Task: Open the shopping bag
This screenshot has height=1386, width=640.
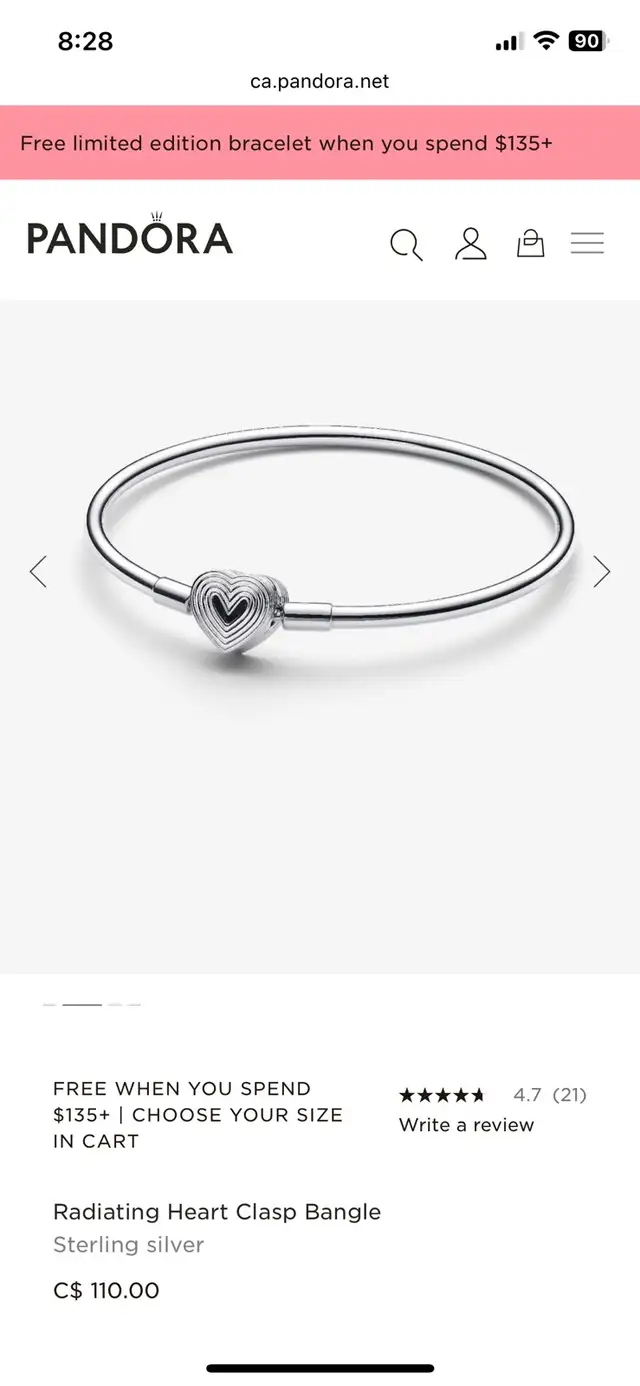Action: tap(530, 243)
